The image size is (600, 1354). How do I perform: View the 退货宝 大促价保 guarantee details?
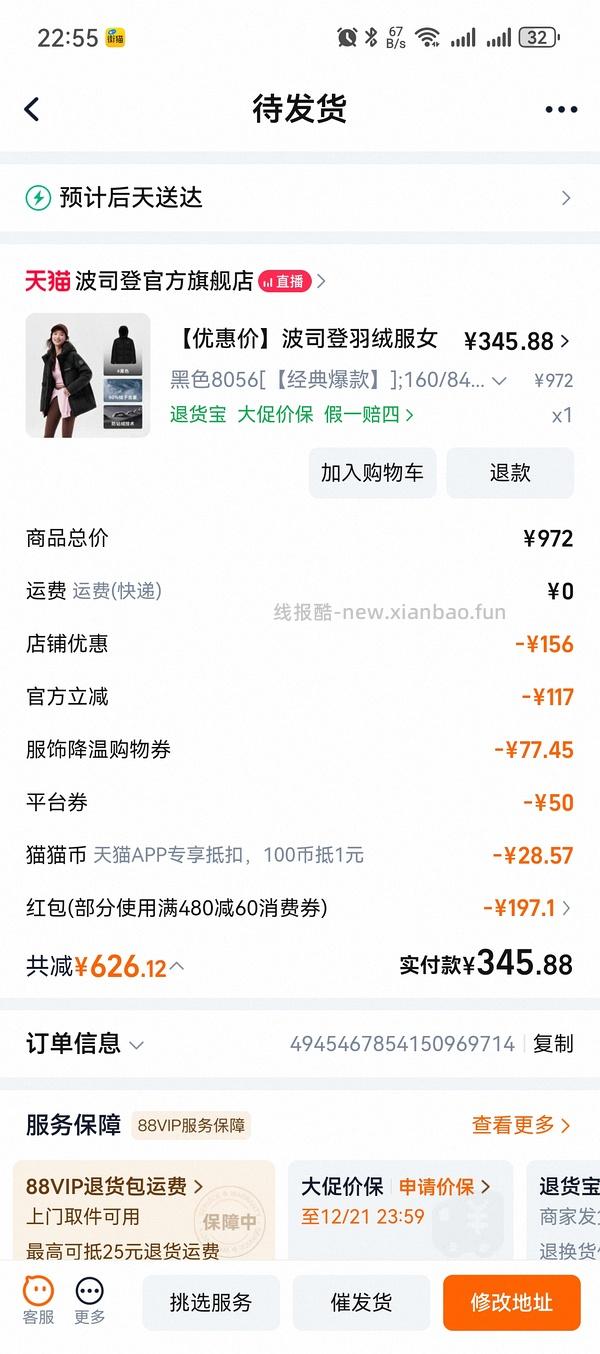291,414
